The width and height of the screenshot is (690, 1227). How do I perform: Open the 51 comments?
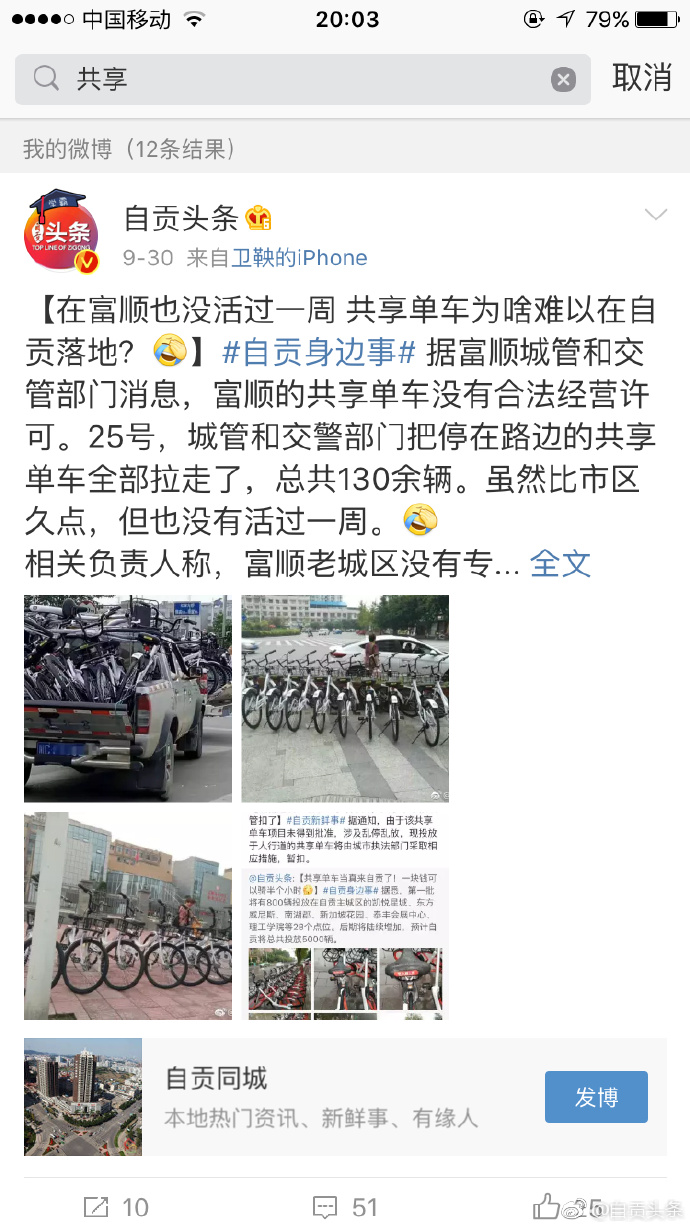345,1207
